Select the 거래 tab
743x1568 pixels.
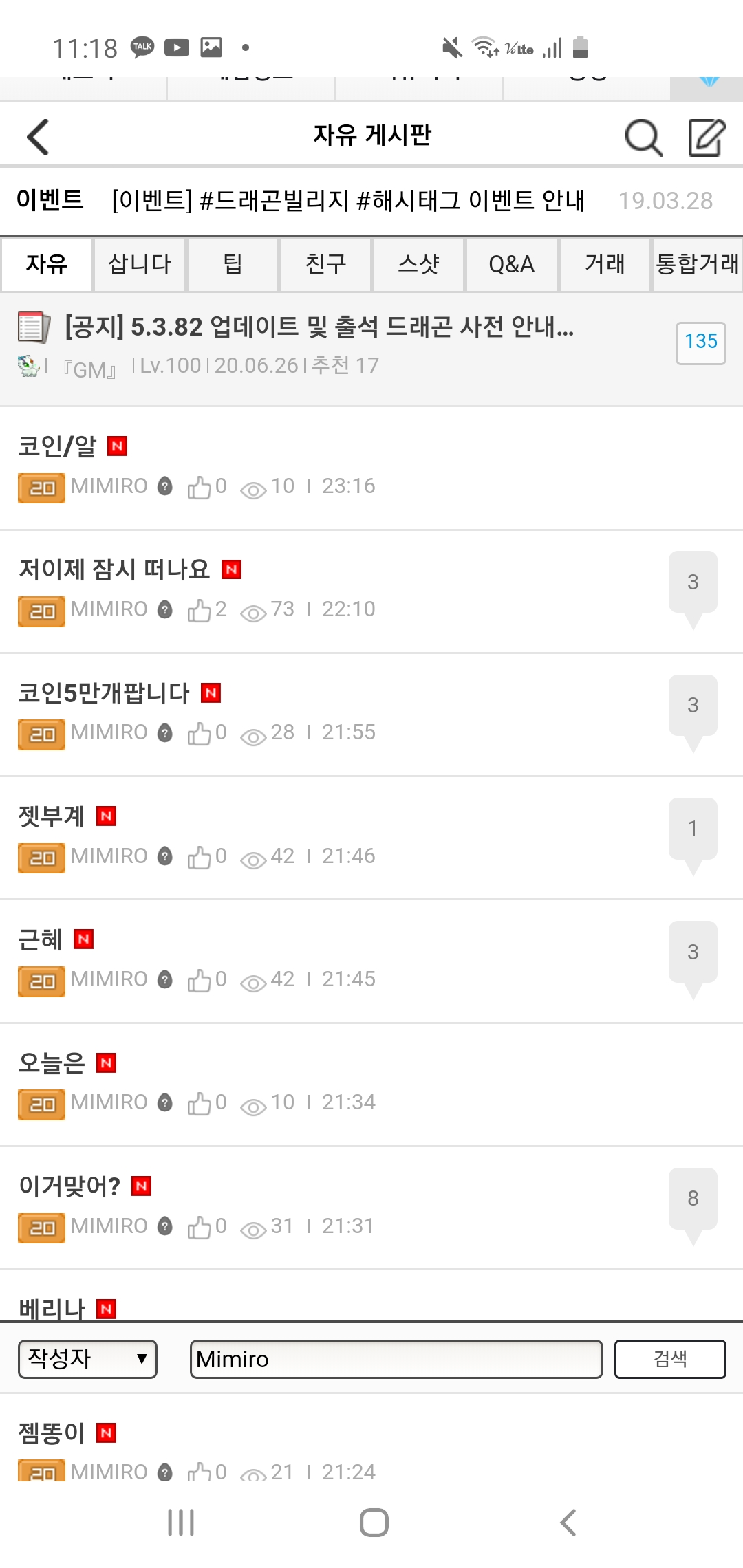605,264
